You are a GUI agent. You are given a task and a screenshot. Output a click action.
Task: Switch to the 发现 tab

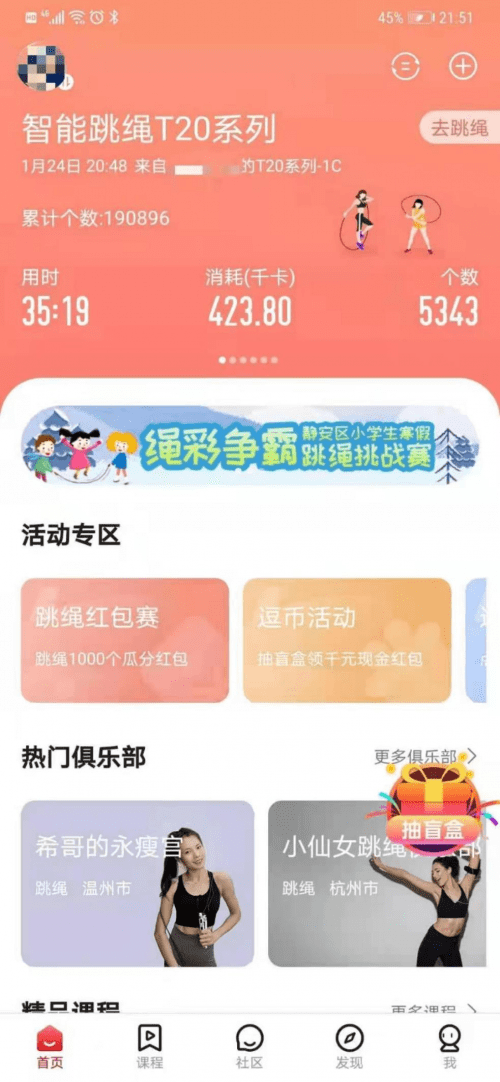point(350,1047)
